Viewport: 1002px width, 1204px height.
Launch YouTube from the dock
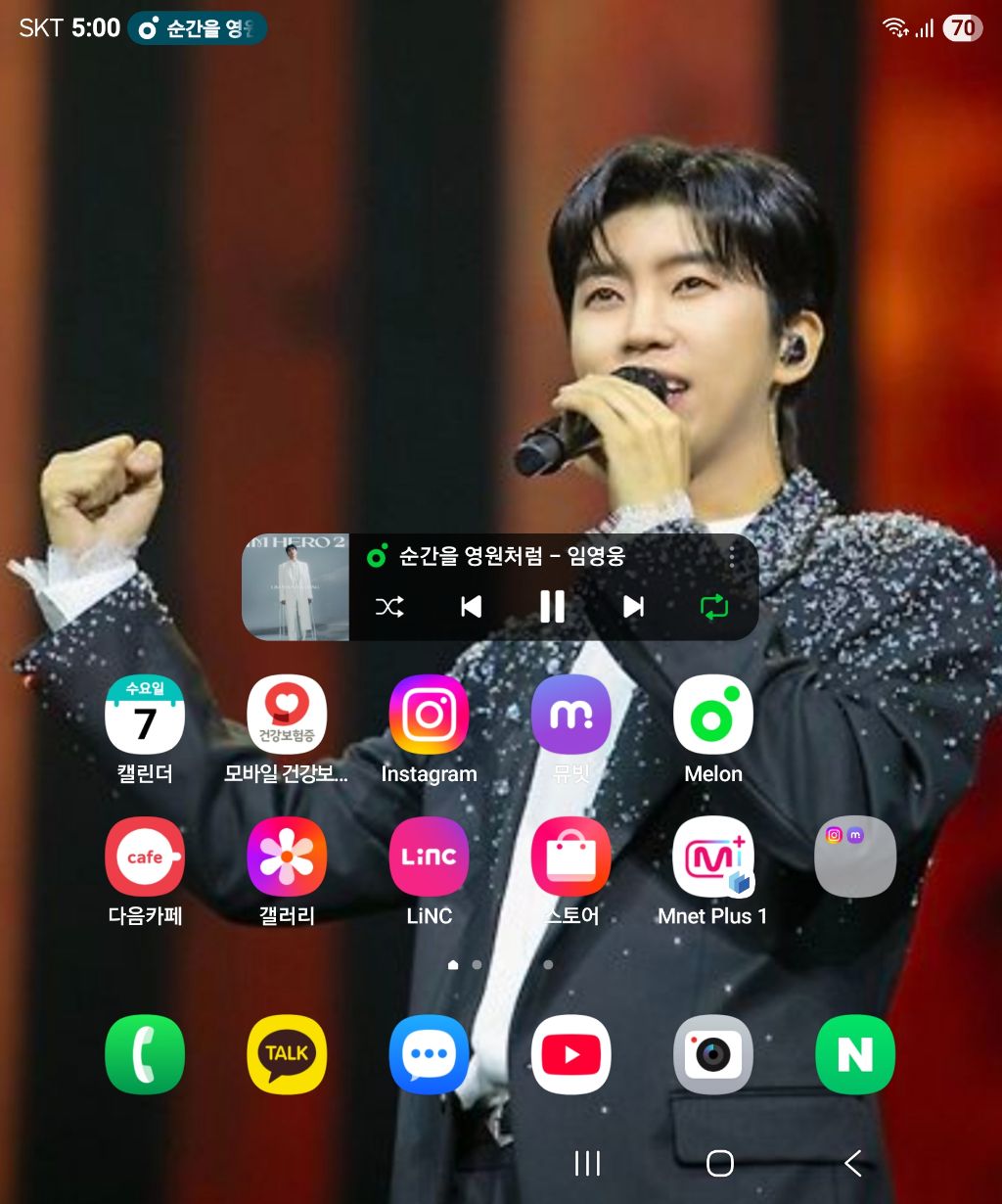tap(571, 1054)
